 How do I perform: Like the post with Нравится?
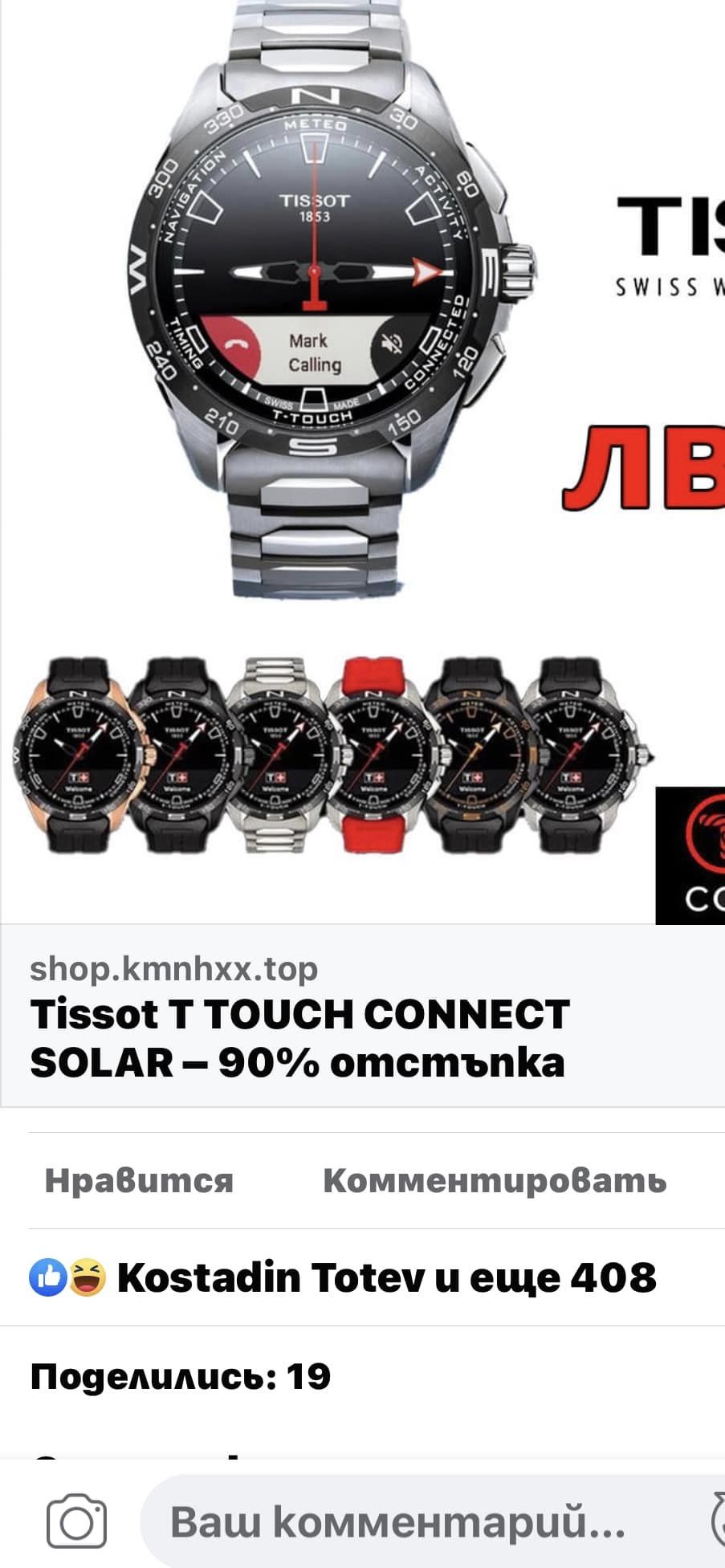pos(139,1181)
